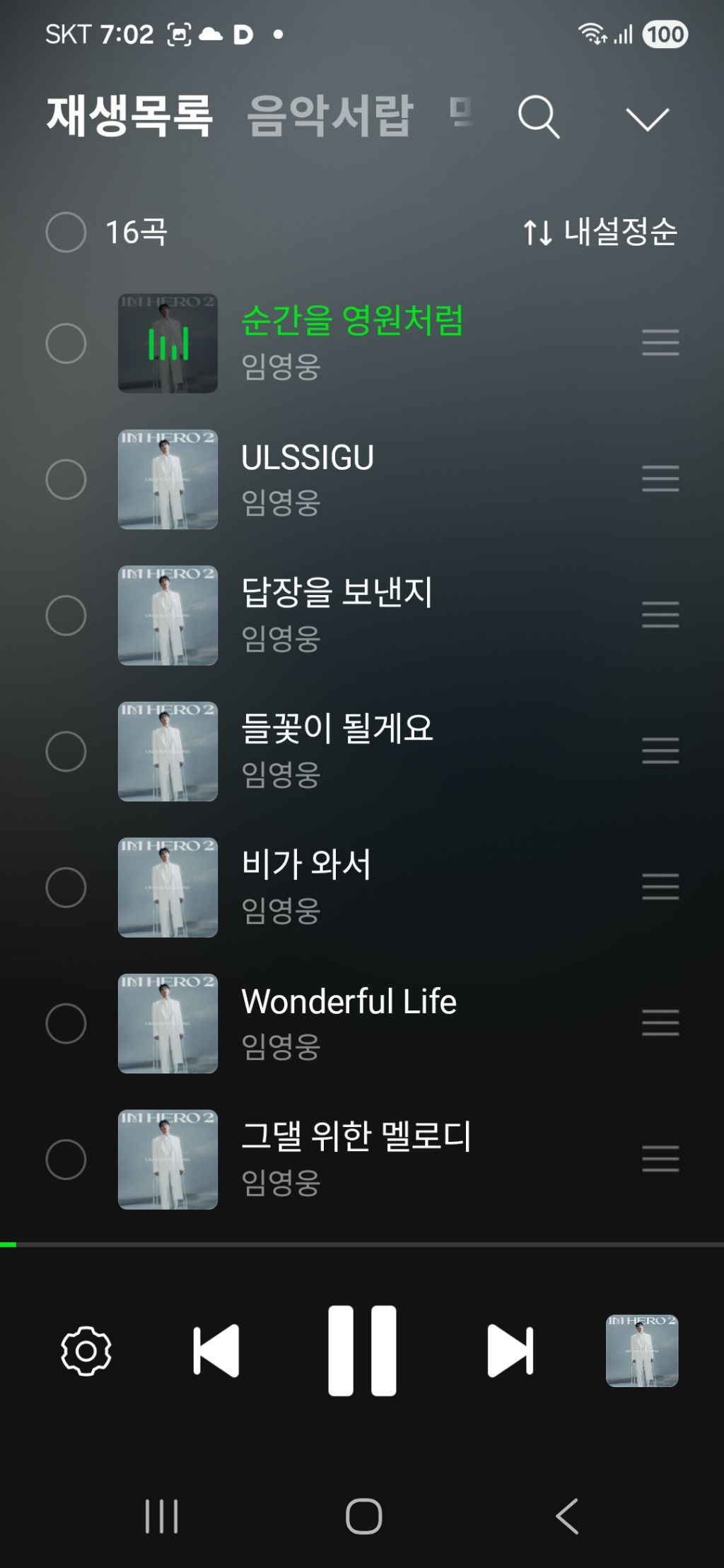Open the 내설정순 sort options
This screenshot has height=1568, width=724.
point(600,232)
